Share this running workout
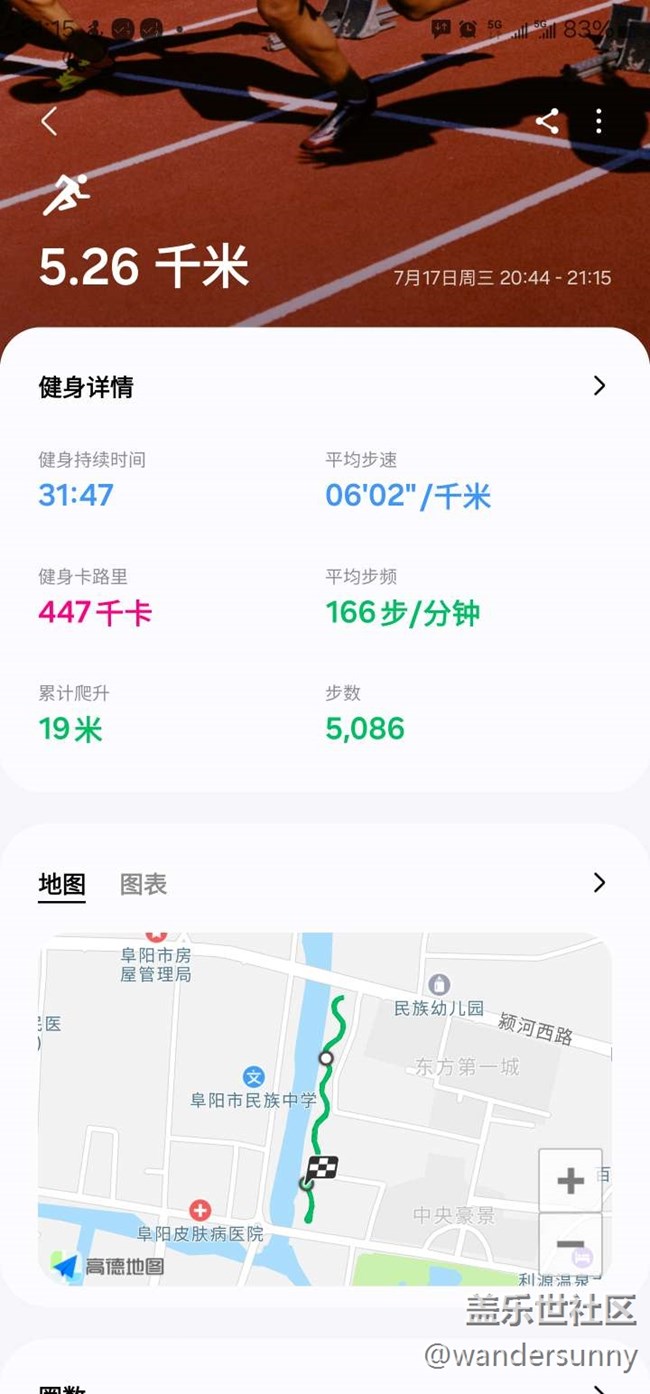The width and height of the screenshot is (650, 1394). 547,122
